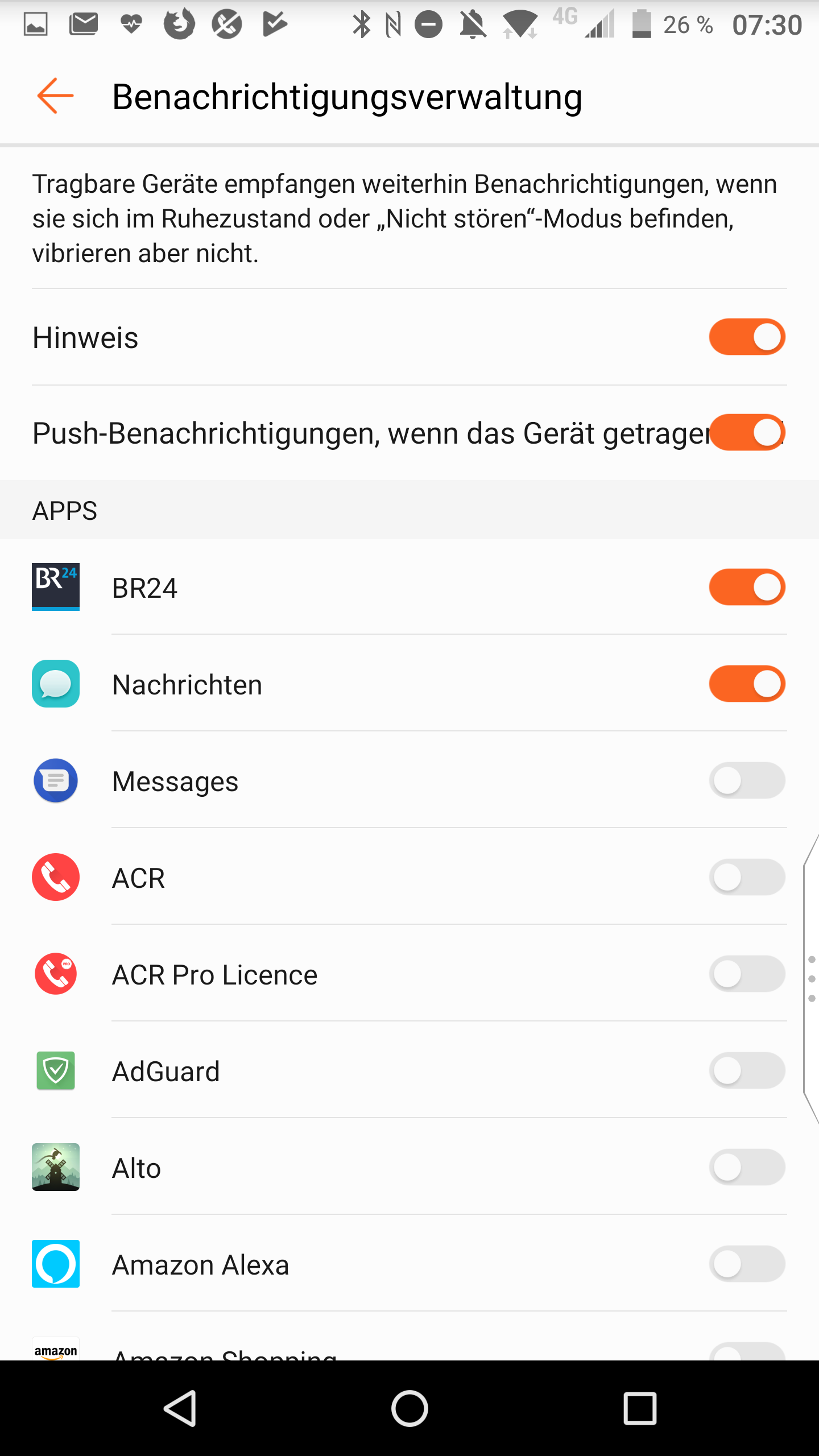
Task: Disable notifications for BR24
Action: tap(747, 587)
